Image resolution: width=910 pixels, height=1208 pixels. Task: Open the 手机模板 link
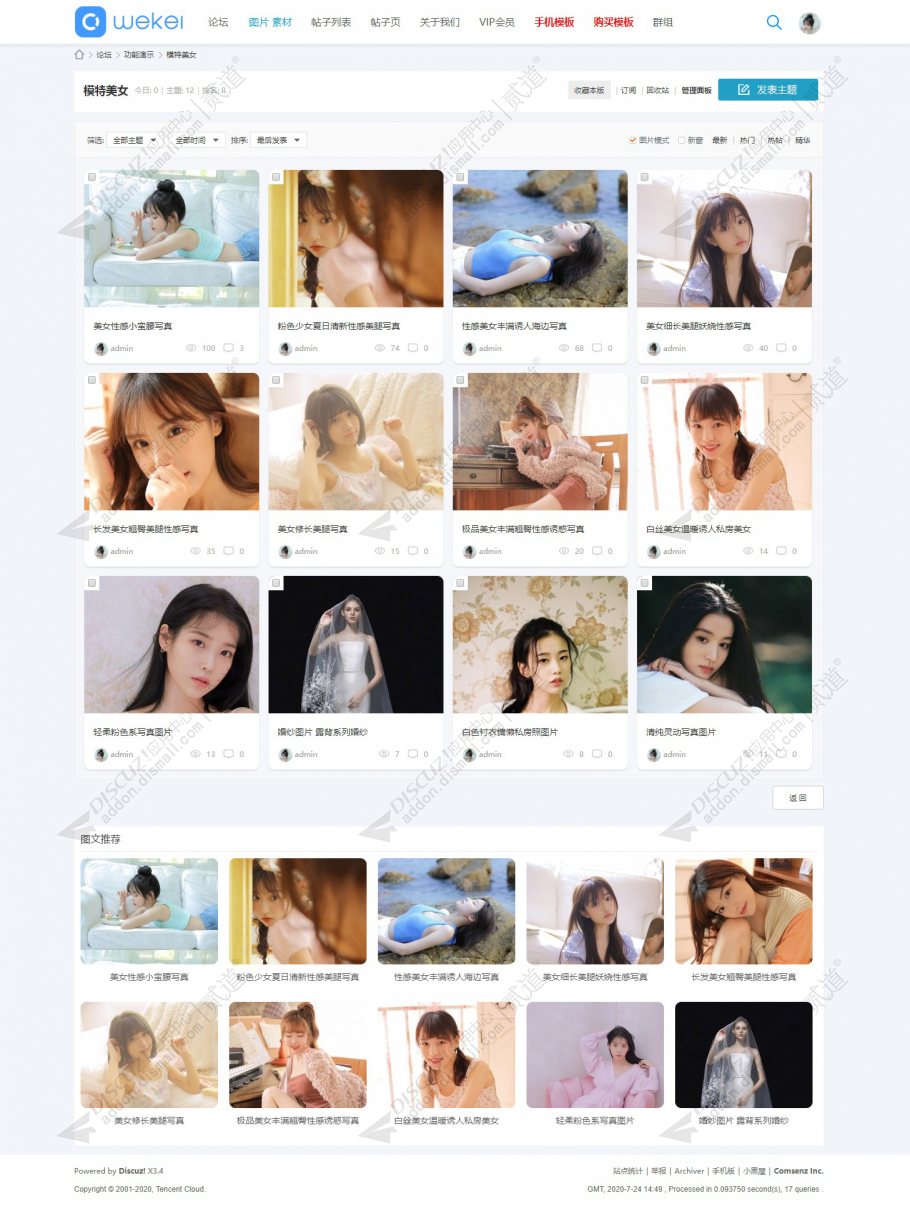tap(554, 22)
